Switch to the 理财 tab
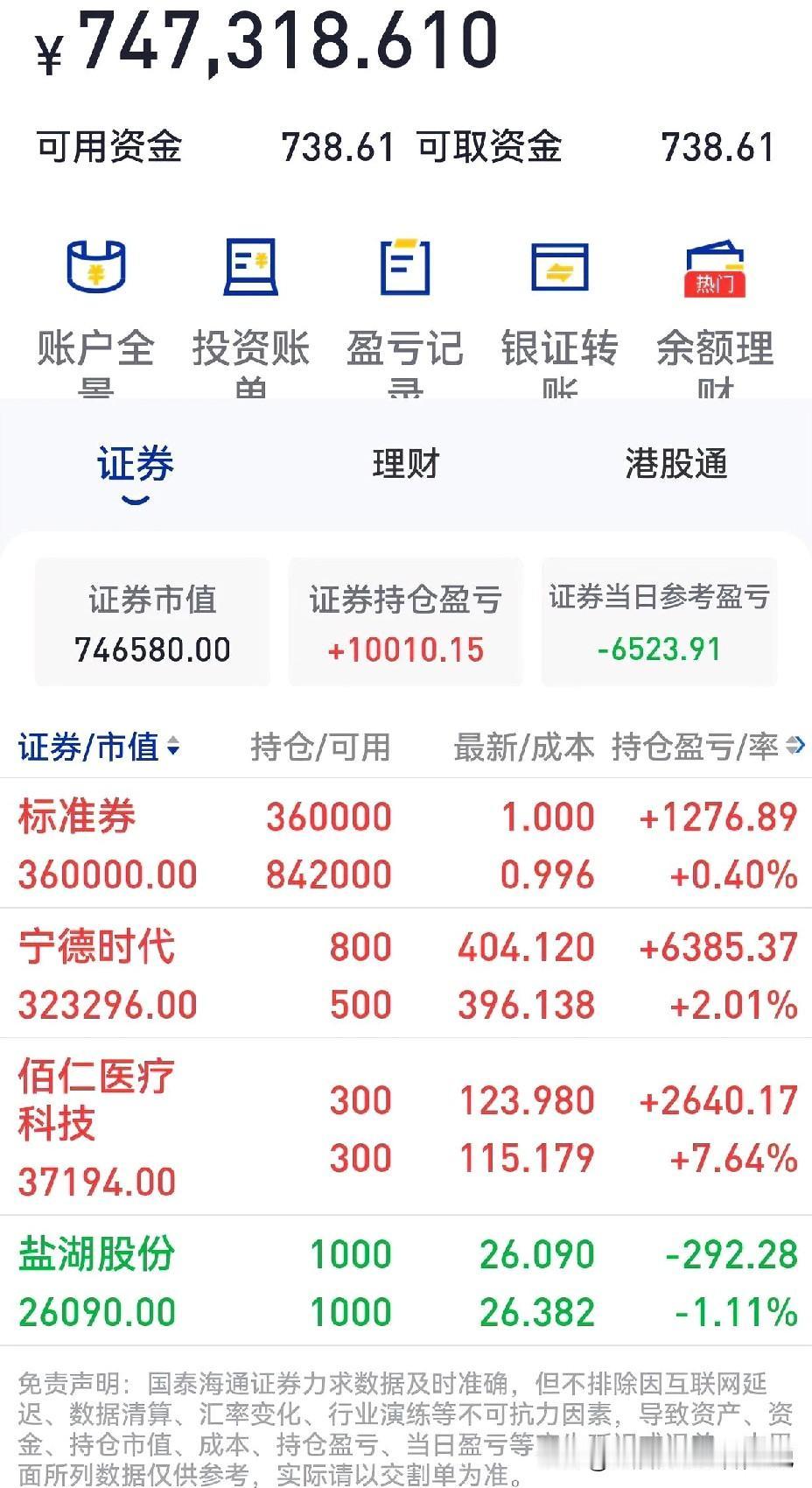Image resolution: width=812 pixels, height=1488 pixels. coord(406,466)
